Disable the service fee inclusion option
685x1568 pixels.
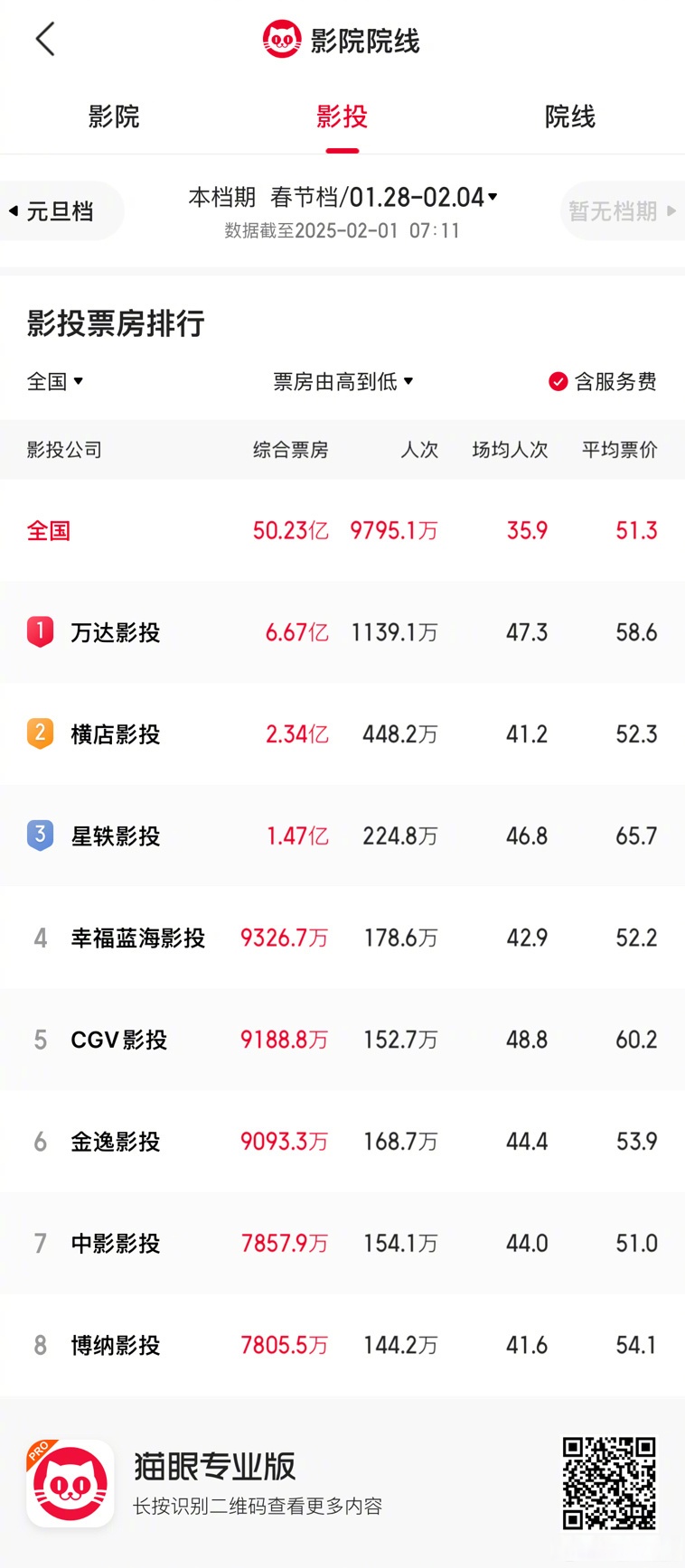558,381
